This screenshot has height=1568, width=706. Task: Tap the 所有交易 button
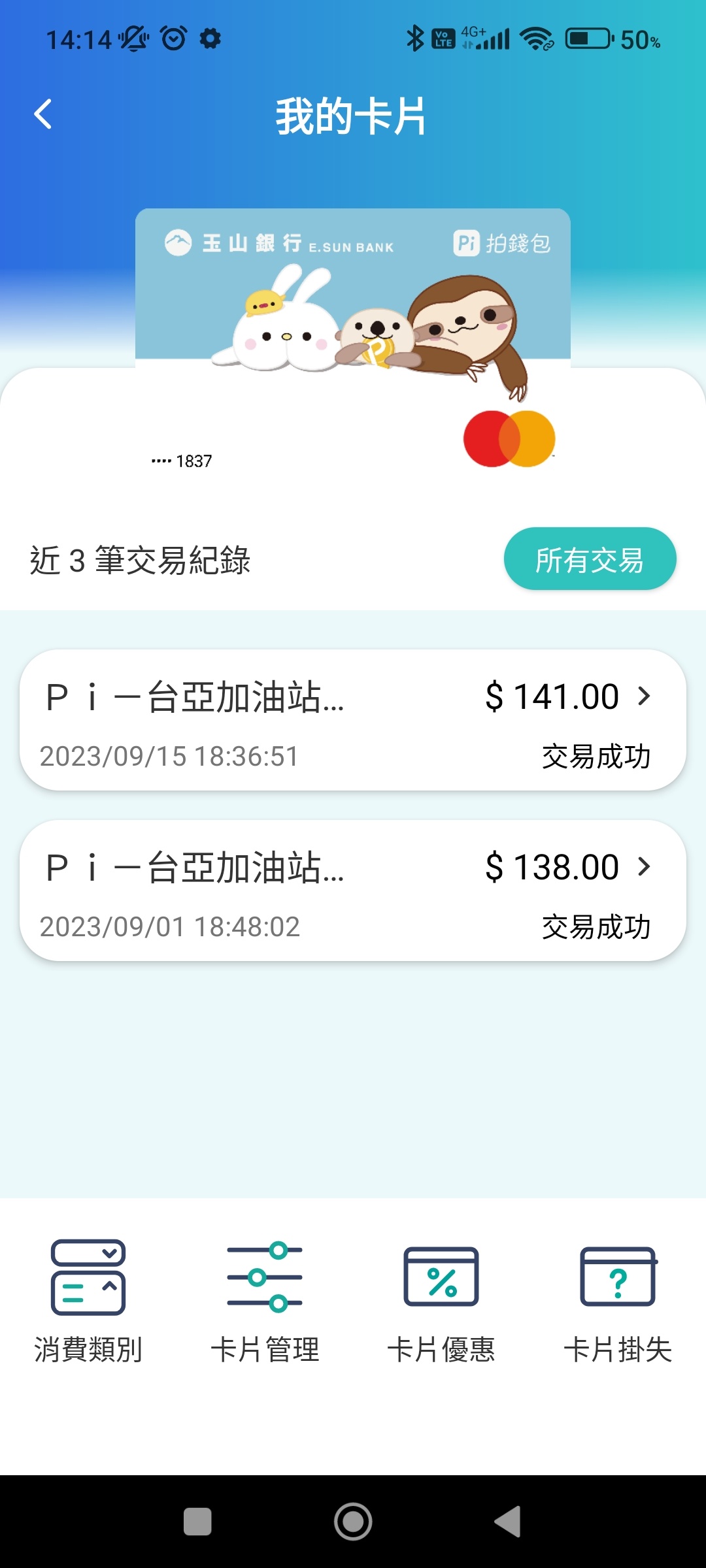pos(590,559)
